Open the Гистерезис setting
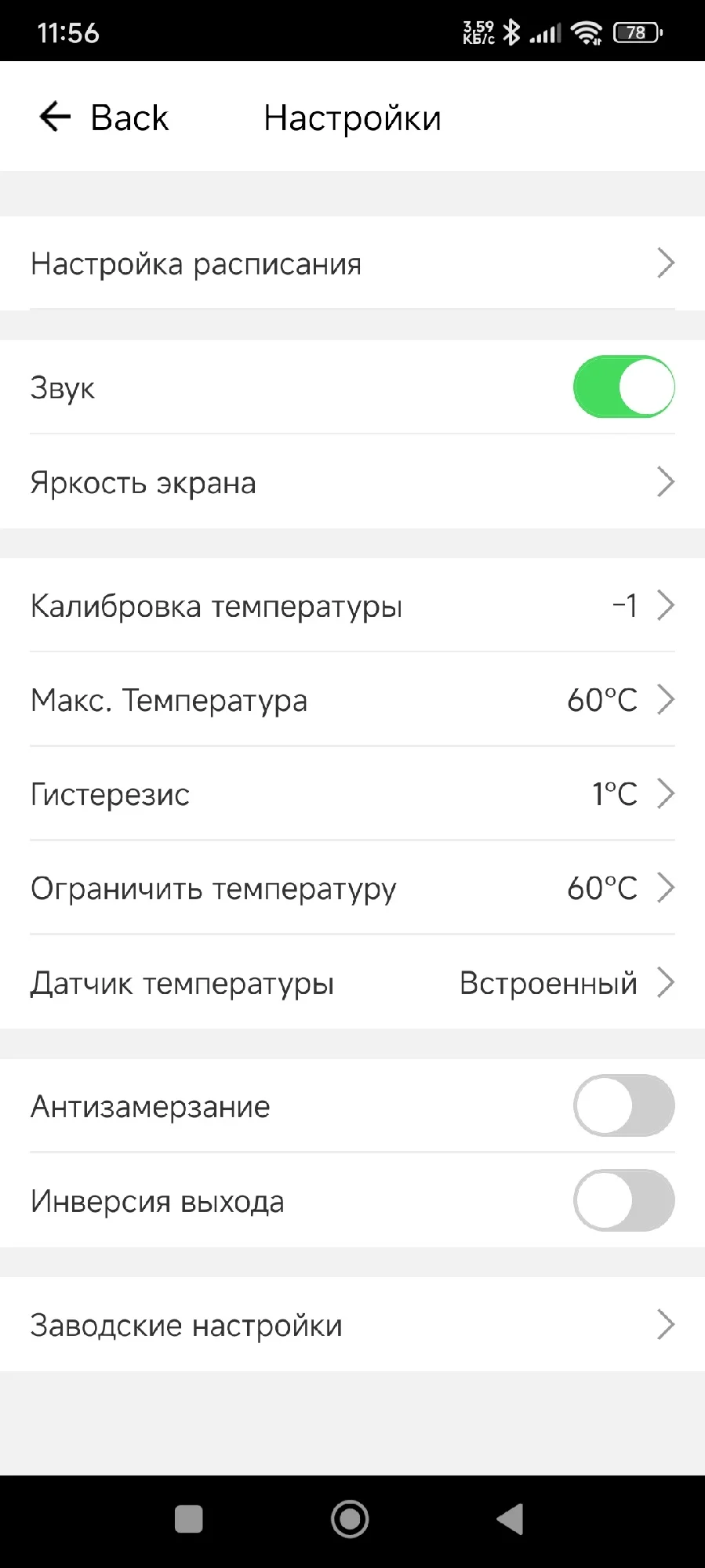The width and height of the screenshot is (705, 1568). point(352,793)
